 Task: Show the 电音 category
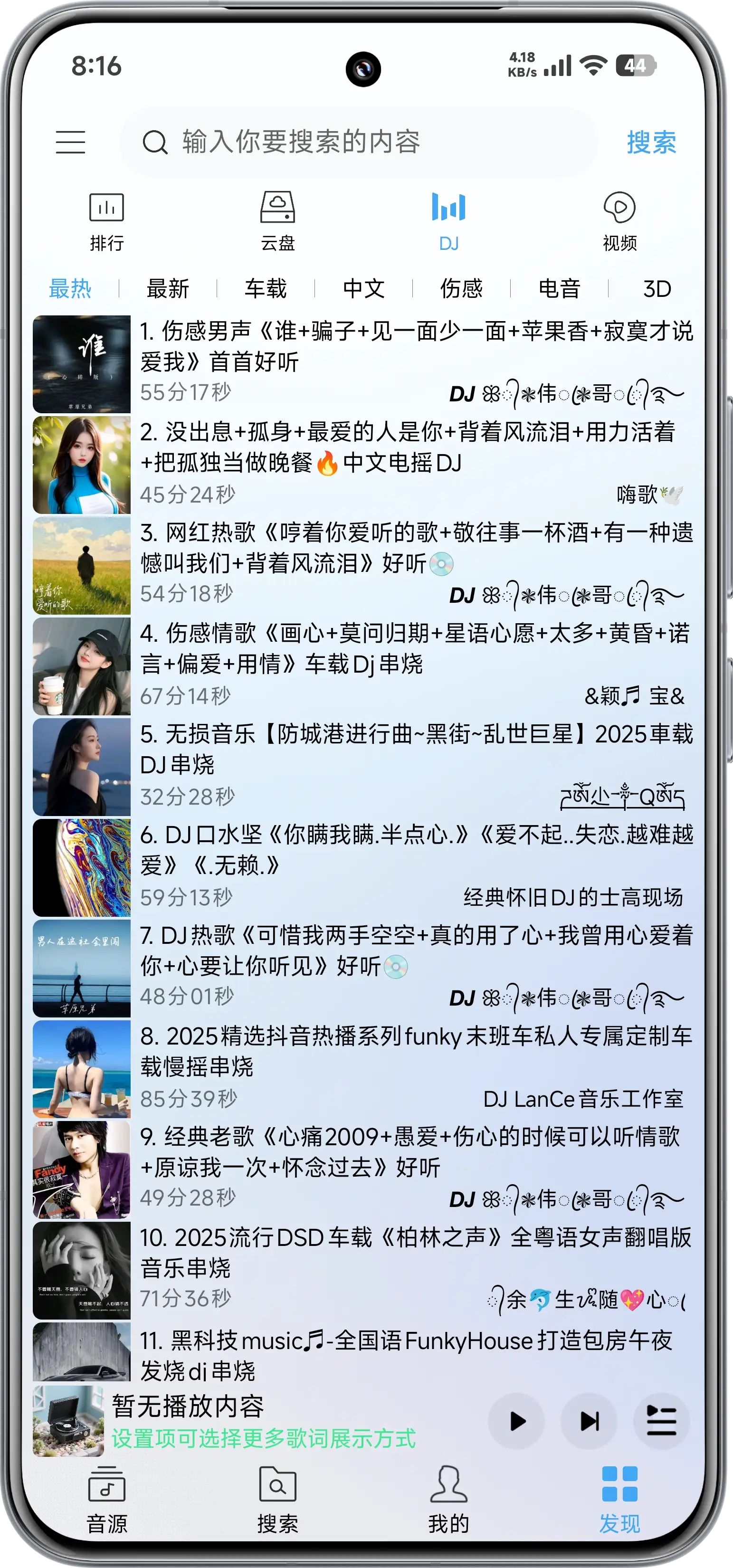559,288
